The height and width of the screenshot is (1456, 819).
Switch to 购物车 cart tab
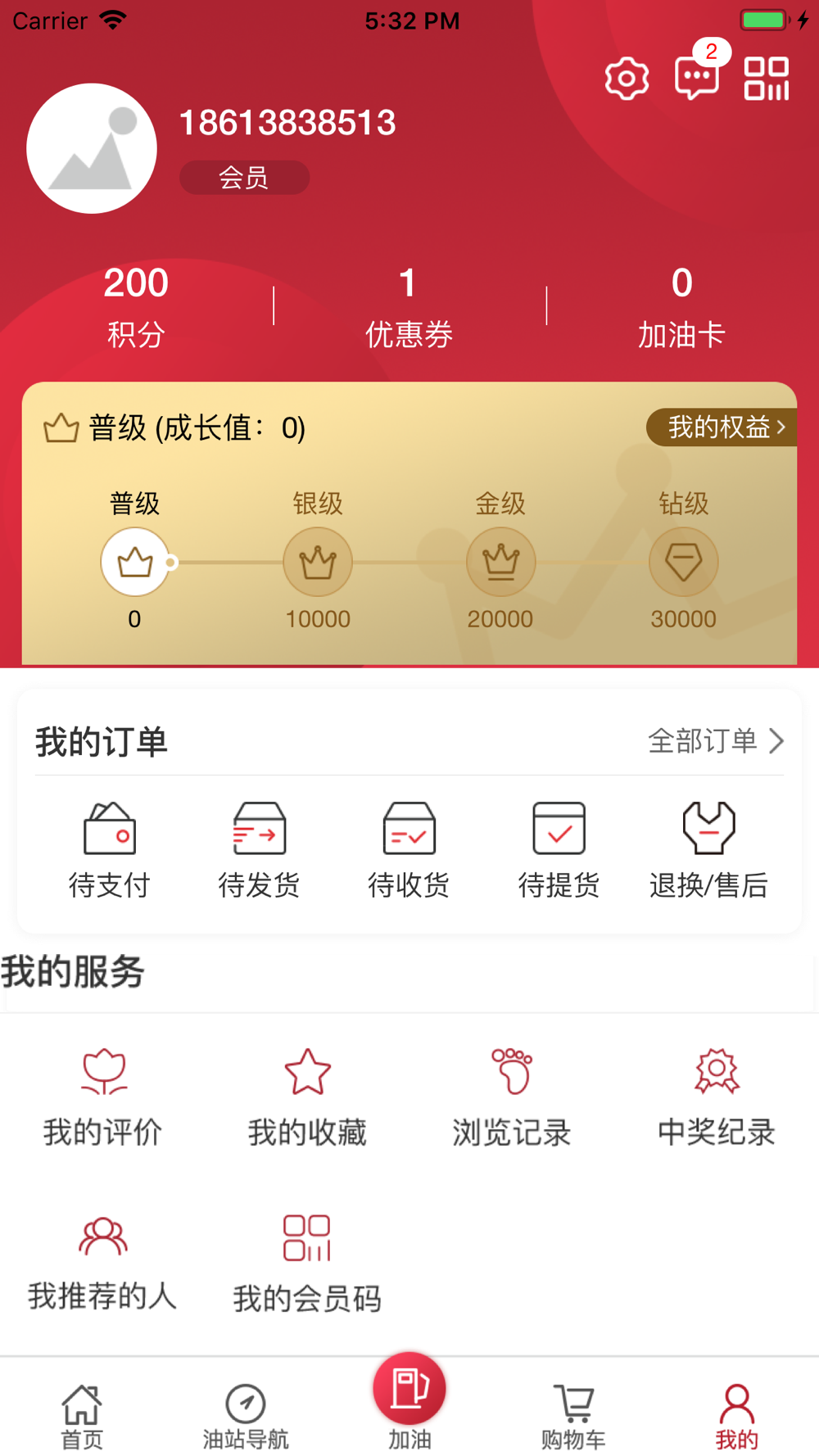573,1417
